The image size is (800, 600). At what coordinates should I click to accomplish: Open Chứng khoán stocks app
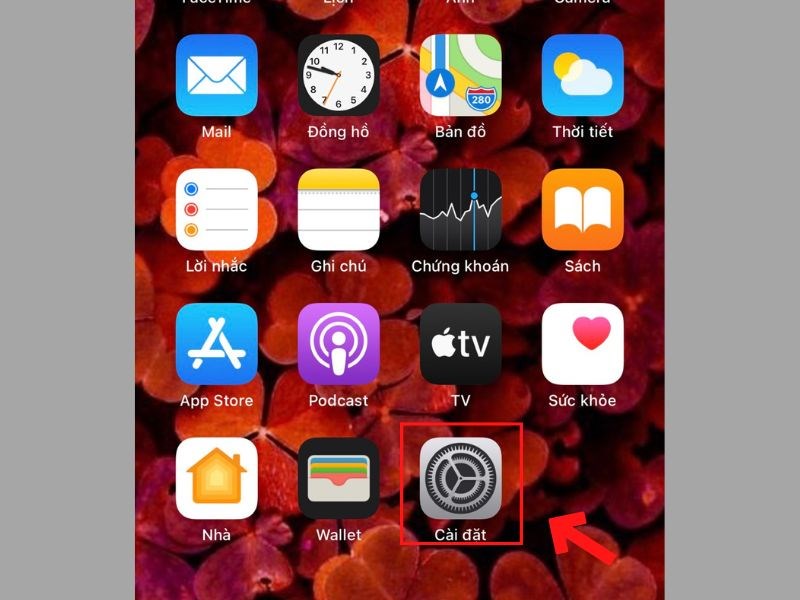point(461,210)
